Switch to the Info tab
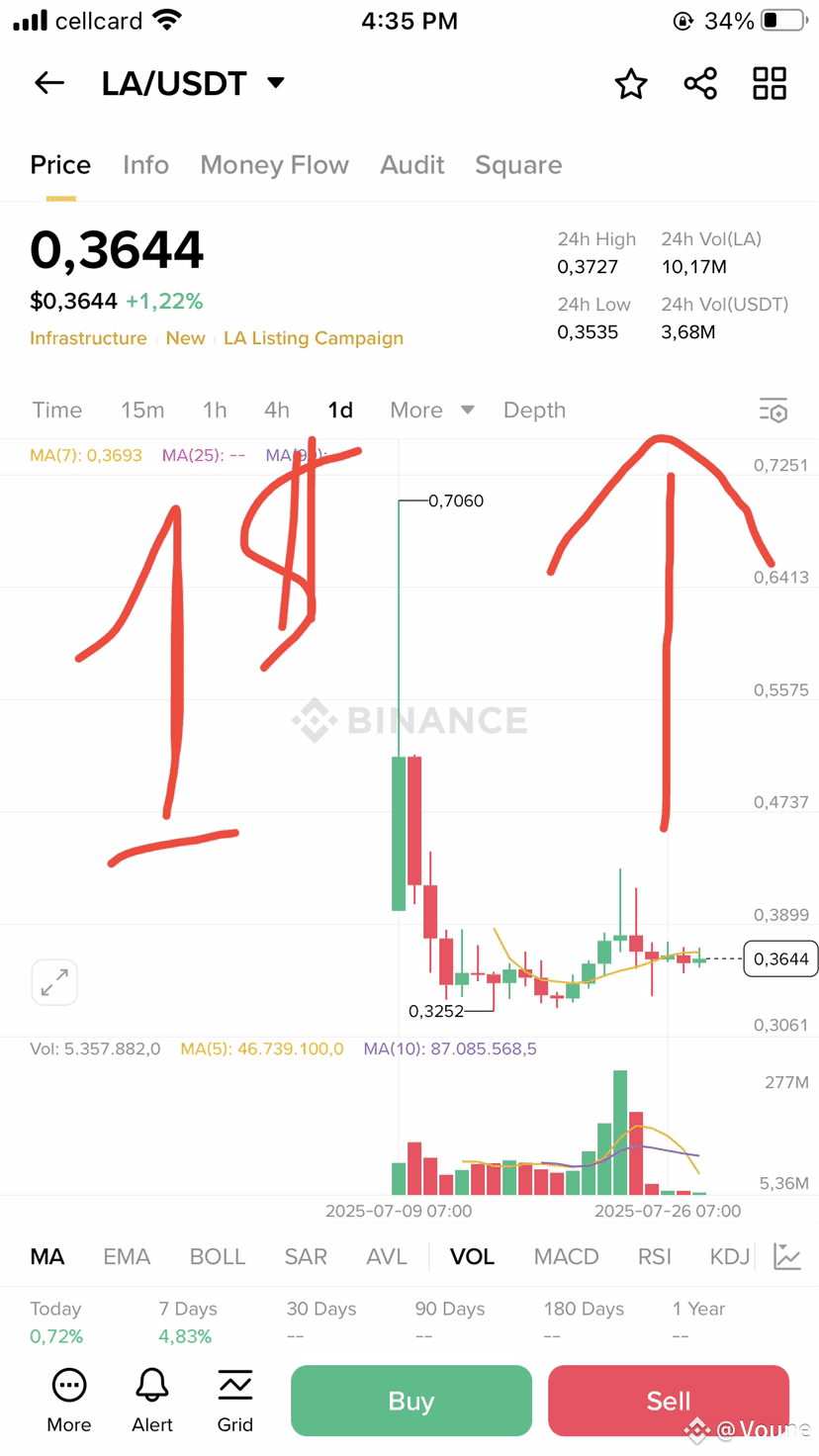Viewport: 819px width, 1456px height. 145,165
